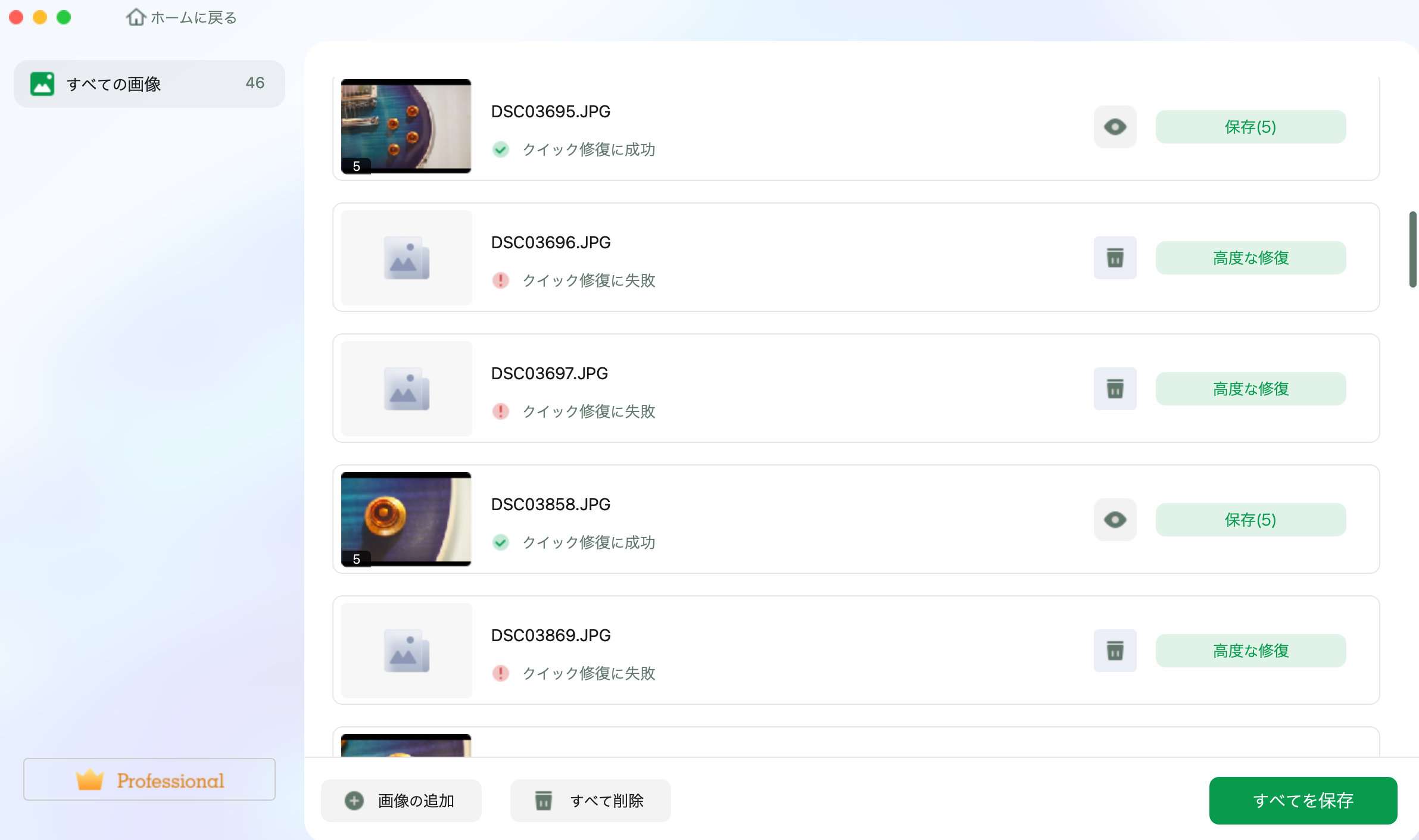Image resolution: width=1419 pixels, height=840 pixels.
Task: Start 高度な修復 for DSC03696.JPG
Action: pos(1250,258)
